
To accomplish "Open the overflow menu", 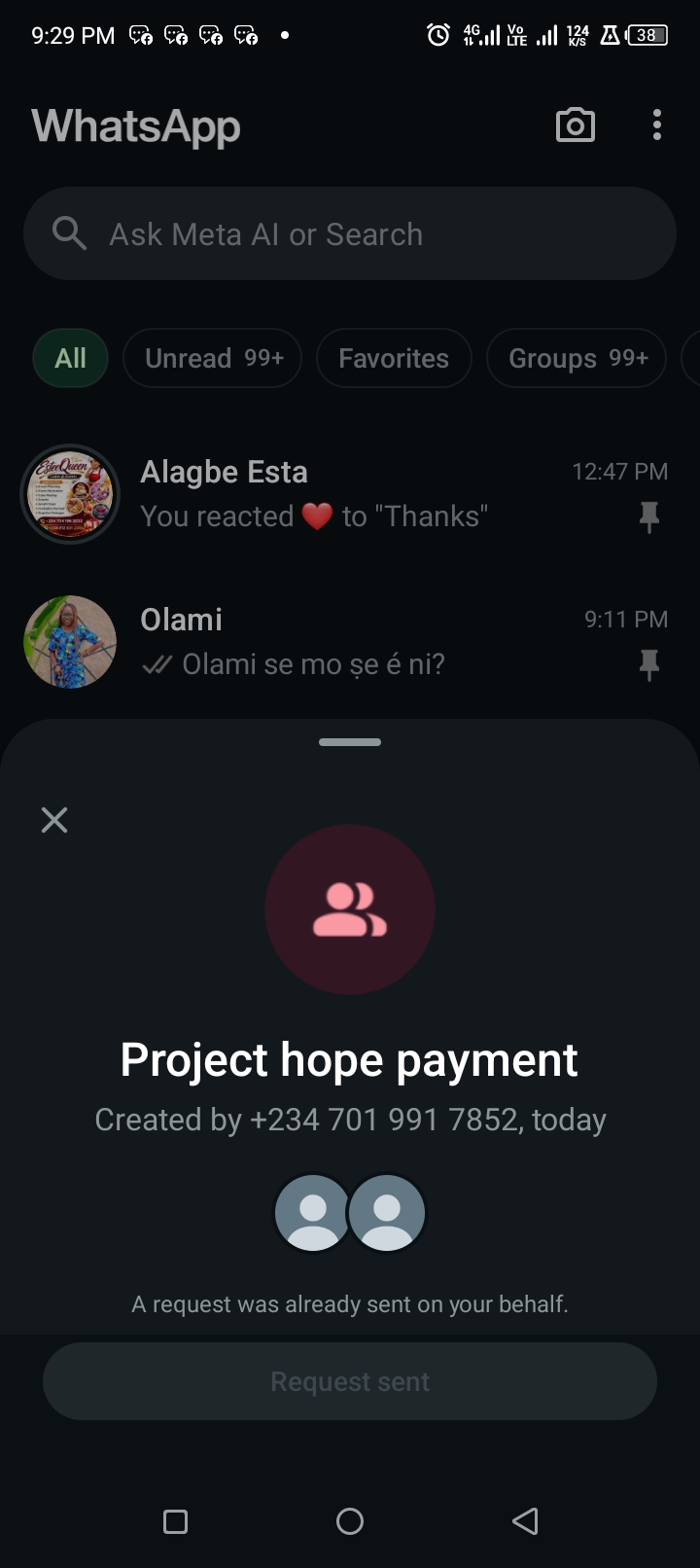I will [x=657, y=125].
